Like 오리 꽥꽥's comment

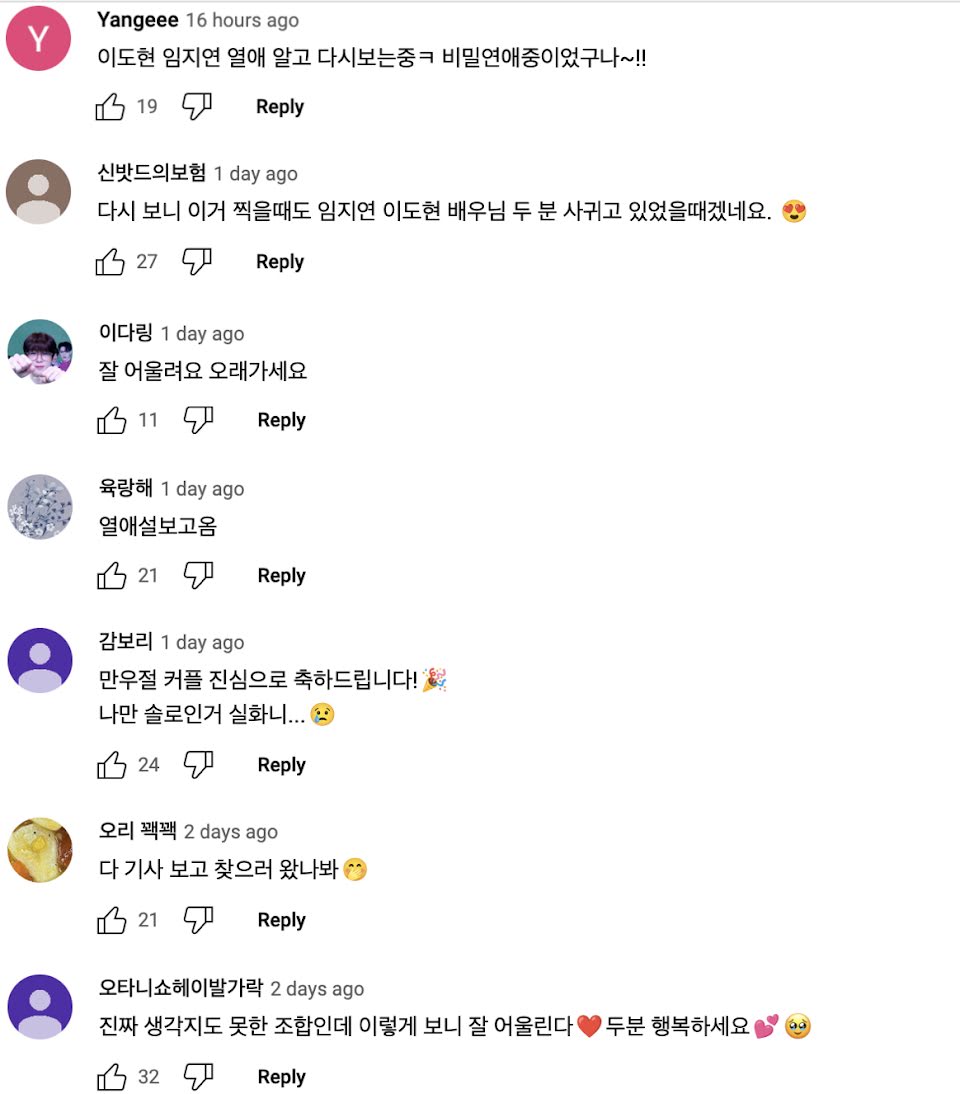111,919
